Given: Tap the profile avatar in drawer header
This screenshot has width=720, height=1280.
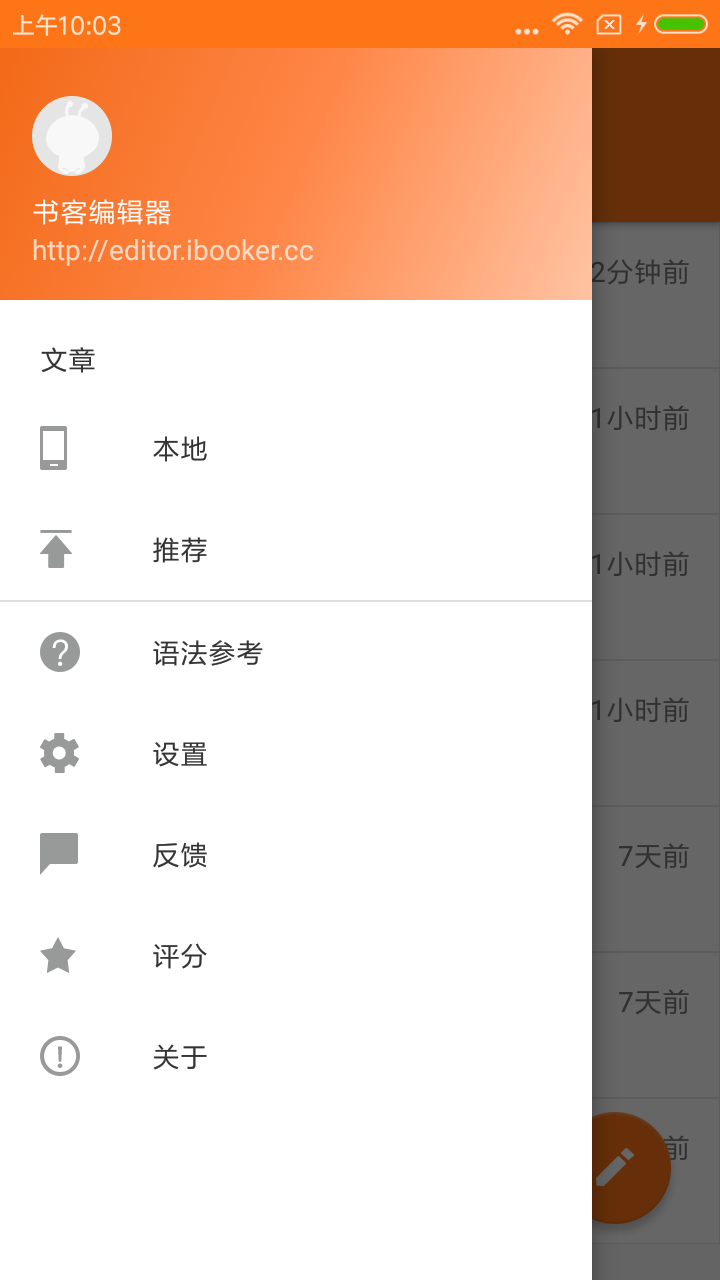Looking at the screenshot, I should [72, 136].
